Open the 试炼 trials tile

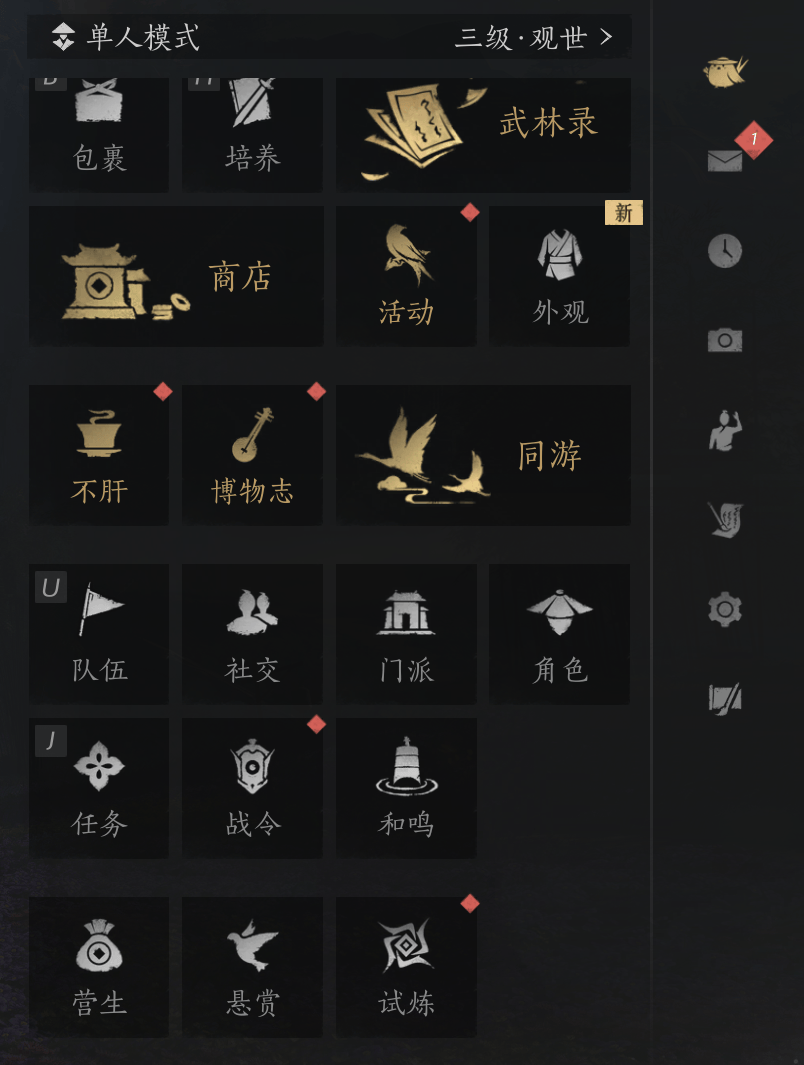click(406, 967)
